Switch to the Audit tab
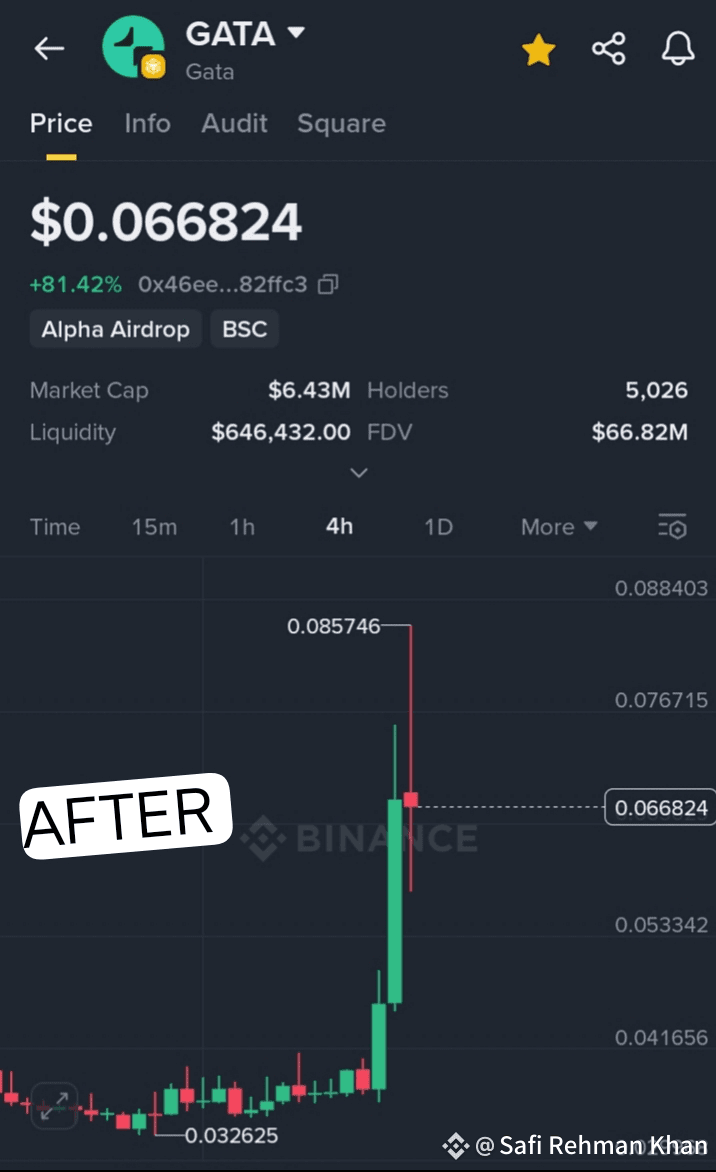 (x=234, y=123)
